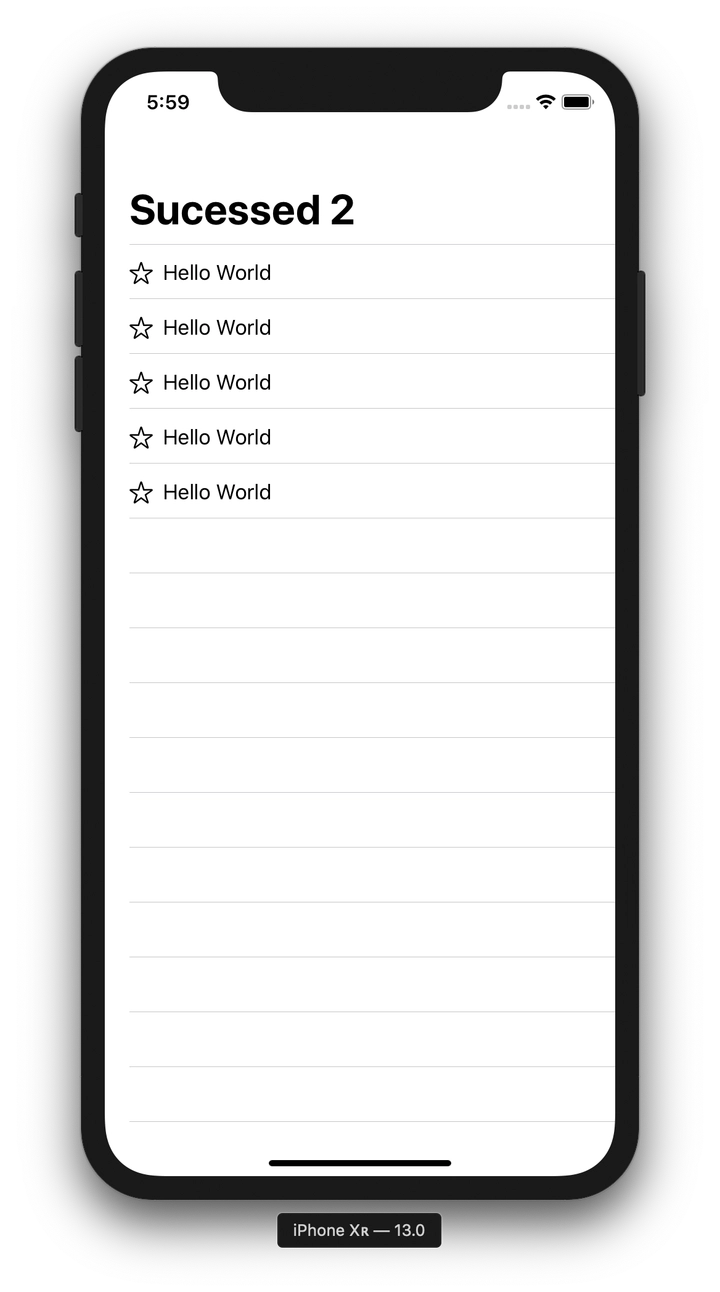The width and height of the screenshot is (720, 1292).
Task: Open the last Hello World row
Action: click(217, 493)
